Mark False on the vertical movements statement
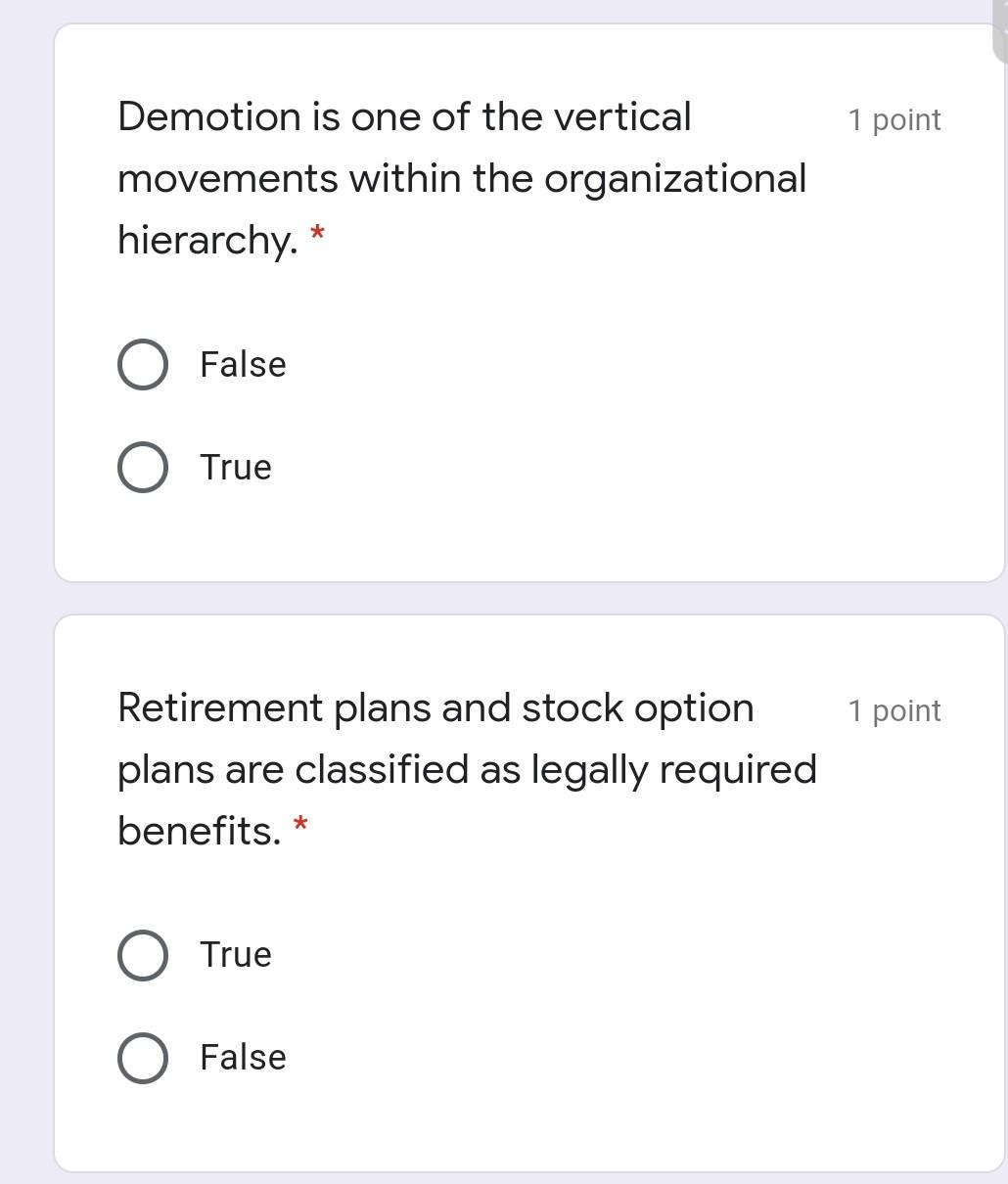The width and height of the screenshot is (1008, 1184). pyautogui.click(x=142, y=364)
